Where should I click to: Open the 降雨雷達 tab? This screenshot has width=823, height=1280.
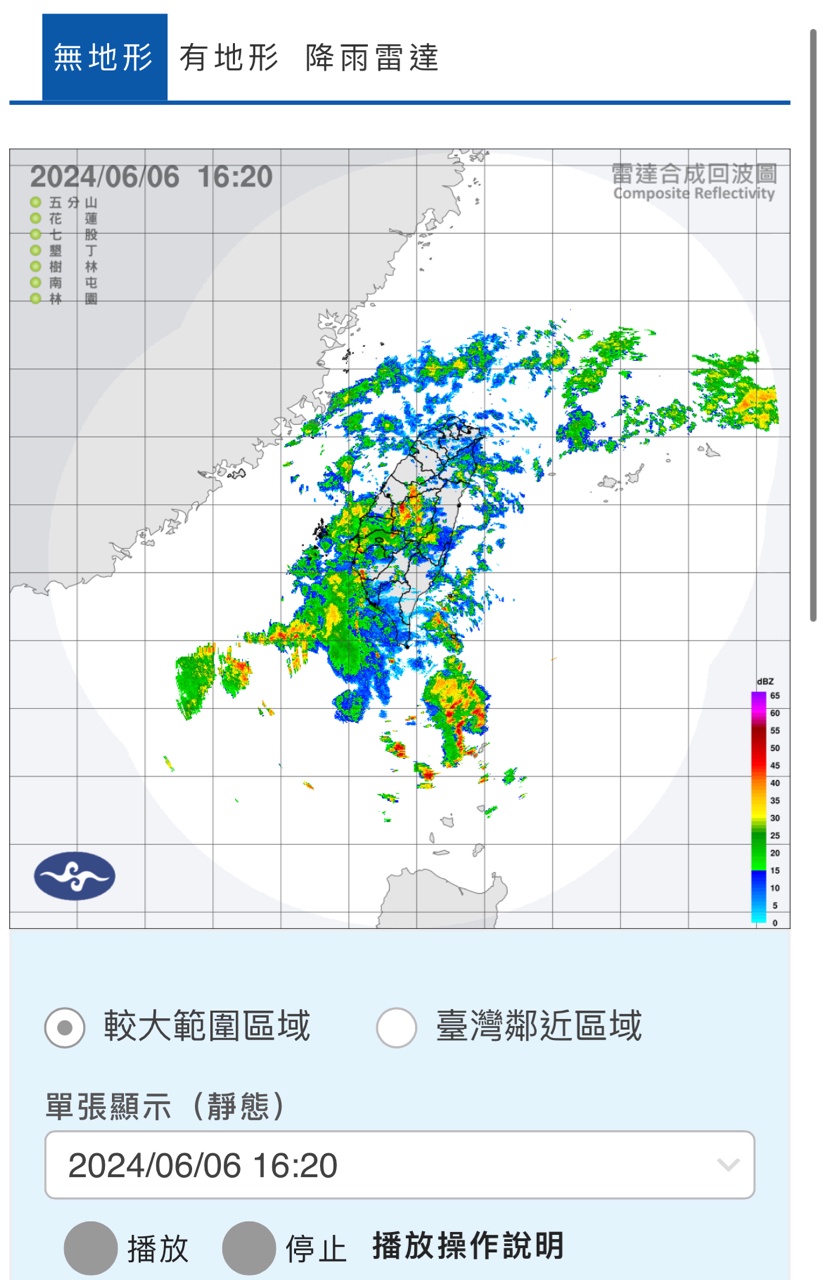click(372, 58)
